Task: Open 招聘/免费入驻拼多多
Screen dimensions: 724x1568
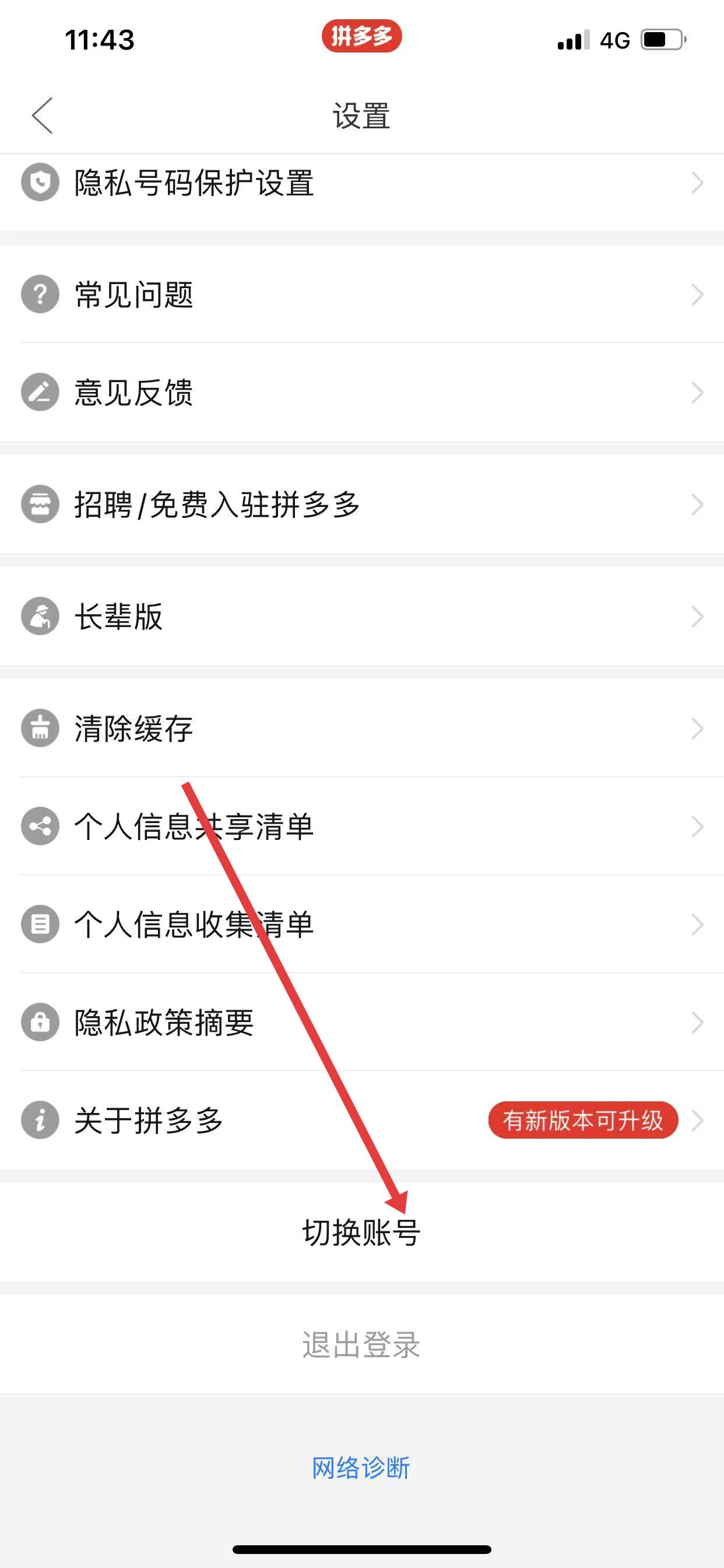Action: point(217,505)
